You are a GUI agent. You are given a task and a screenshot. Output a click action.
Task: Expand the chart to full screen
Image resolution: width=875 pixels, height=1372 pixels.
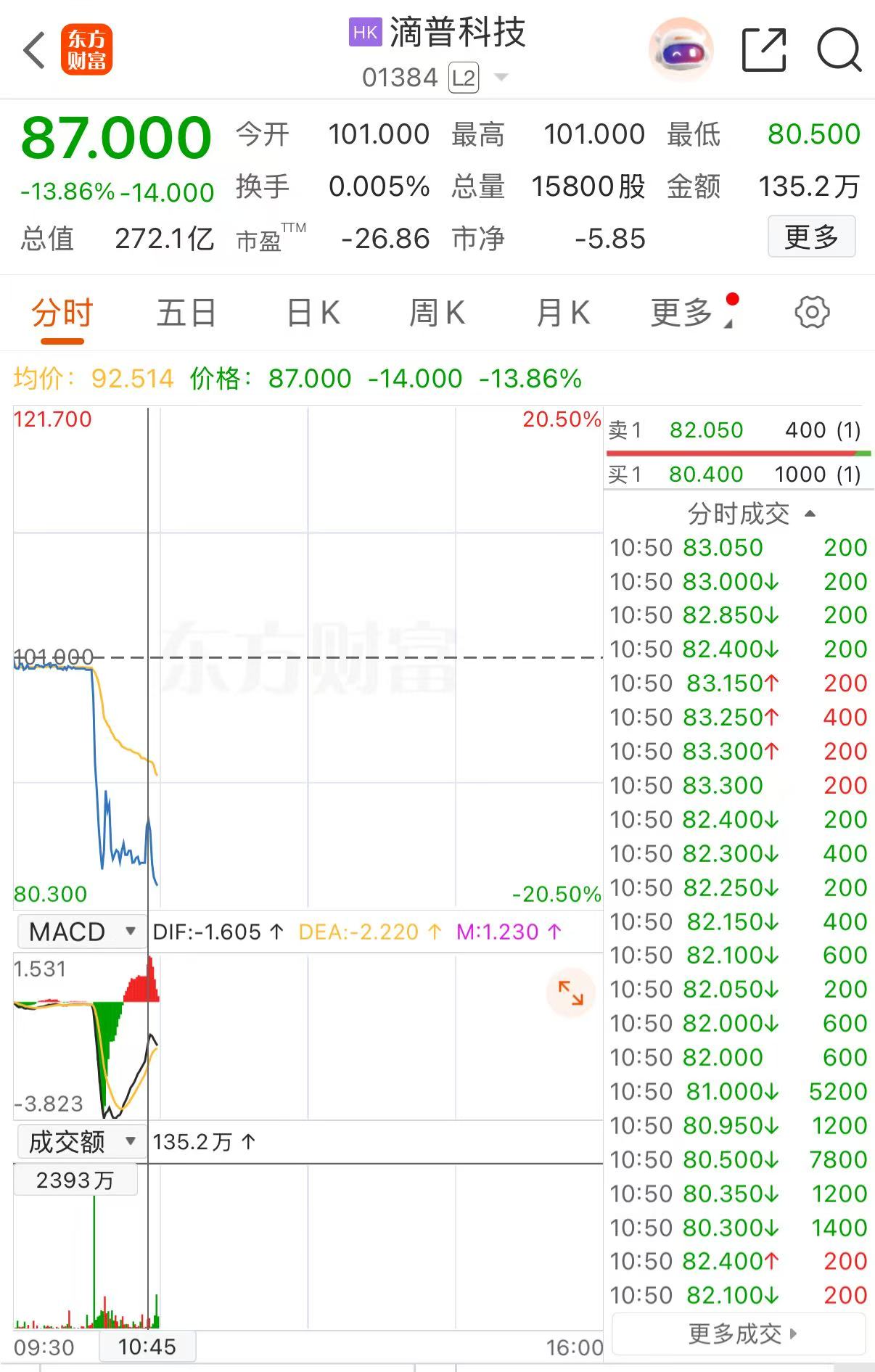570,993
